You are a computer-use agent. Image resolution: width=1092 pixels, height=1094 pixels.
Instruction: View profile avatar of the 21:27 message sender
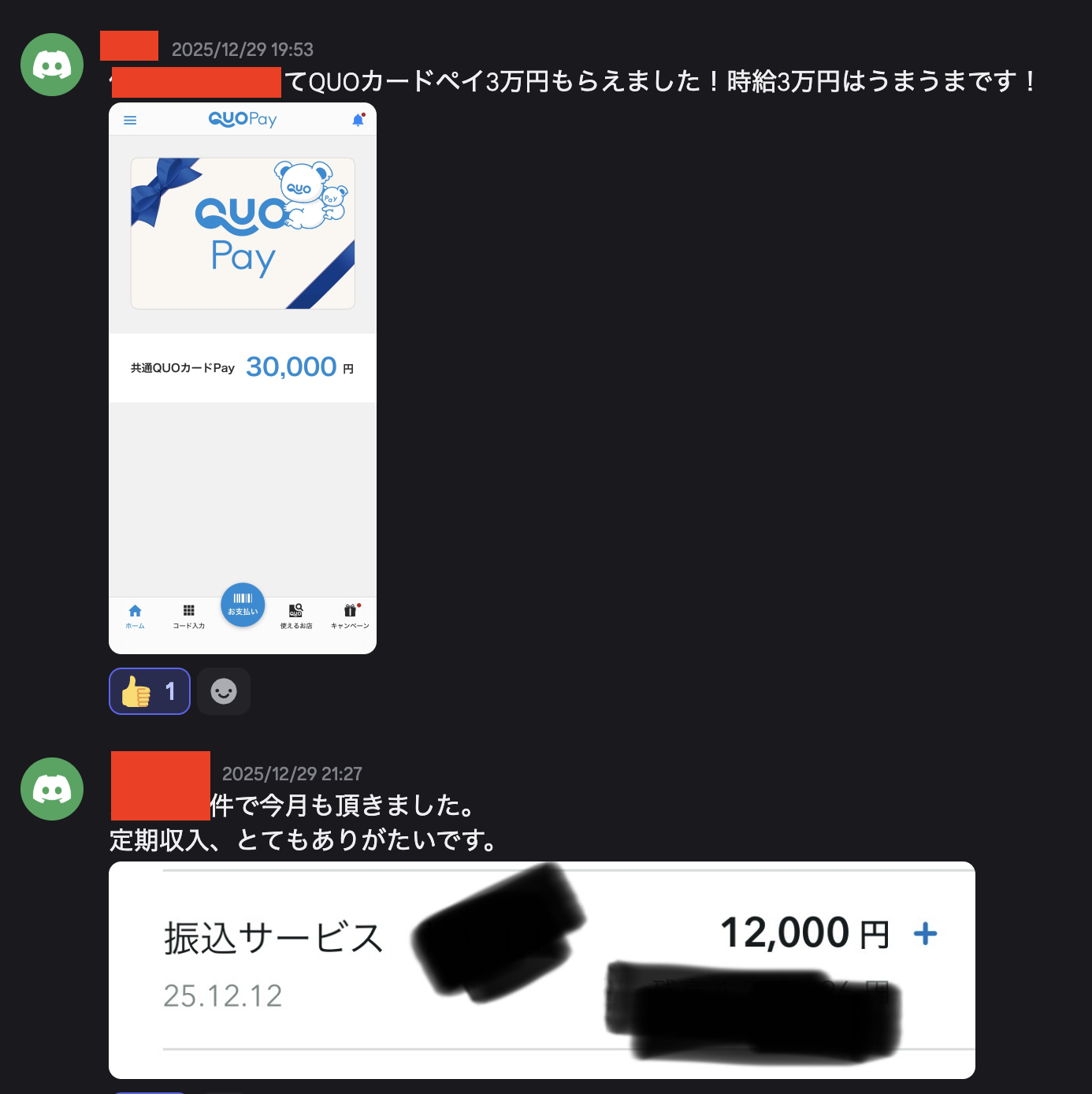(x=52, y=789)
